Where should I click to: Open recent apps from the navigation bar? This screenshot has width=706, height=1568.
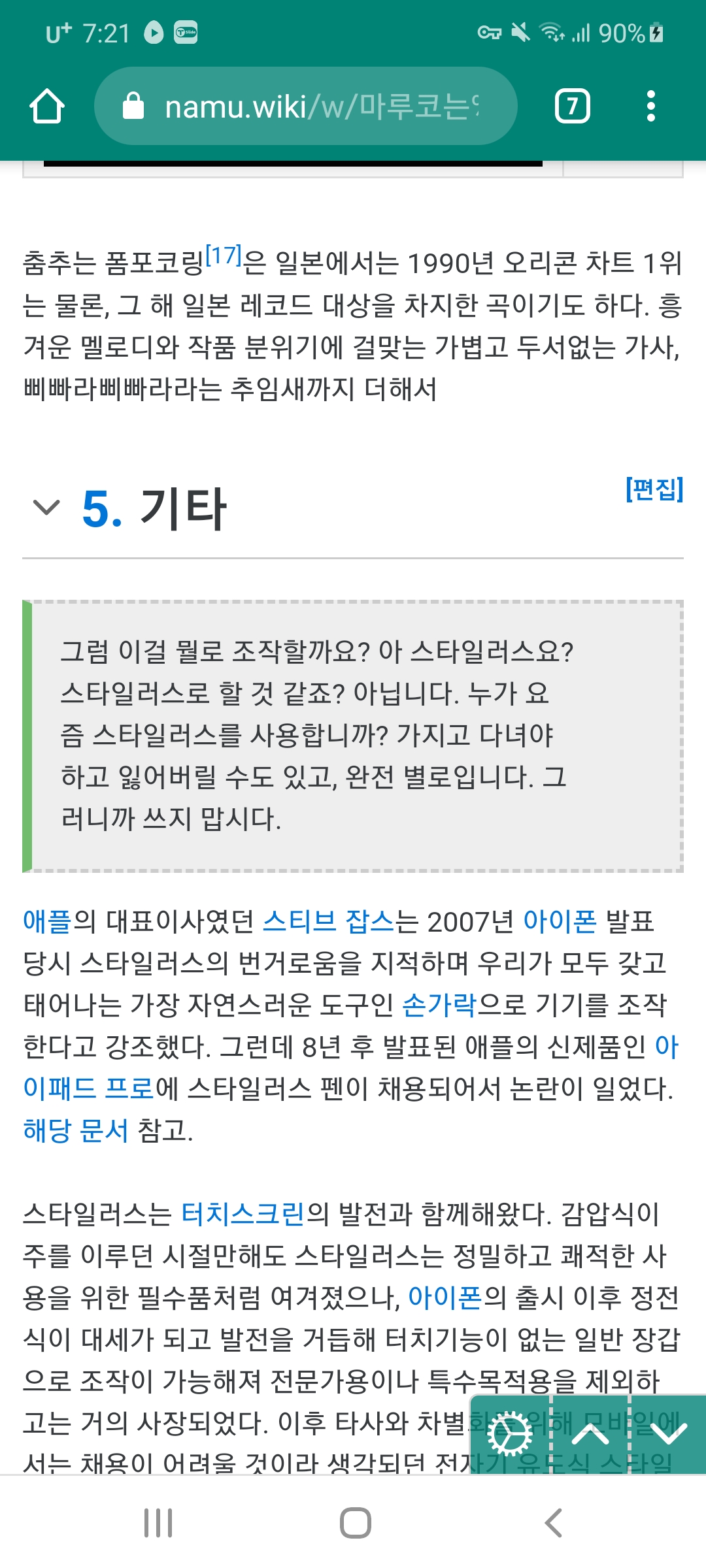pos(158,1523)
